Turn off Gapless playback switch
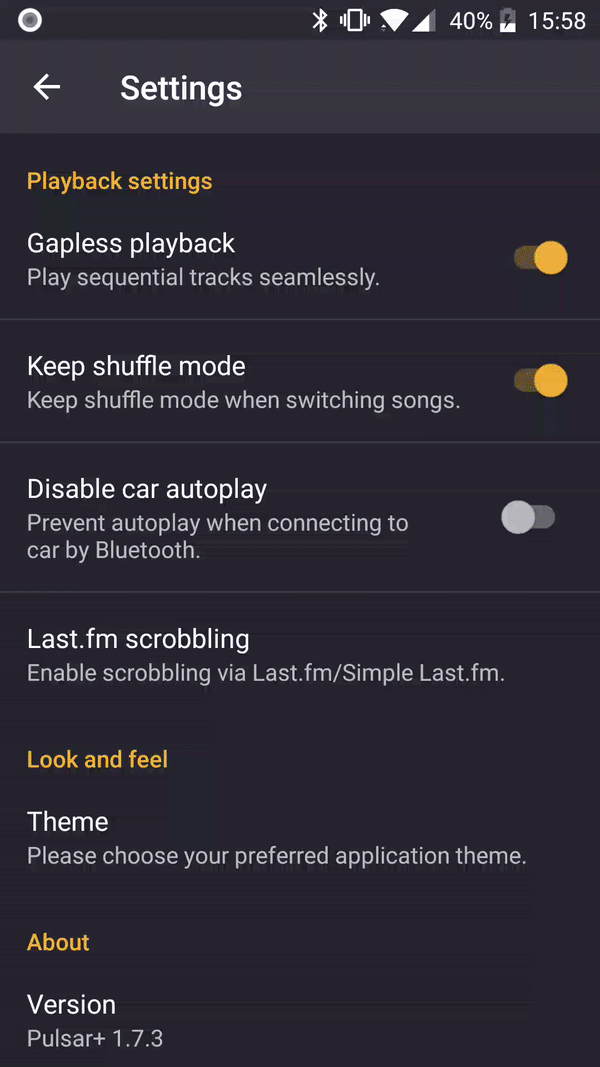 [x=541, y=258]
